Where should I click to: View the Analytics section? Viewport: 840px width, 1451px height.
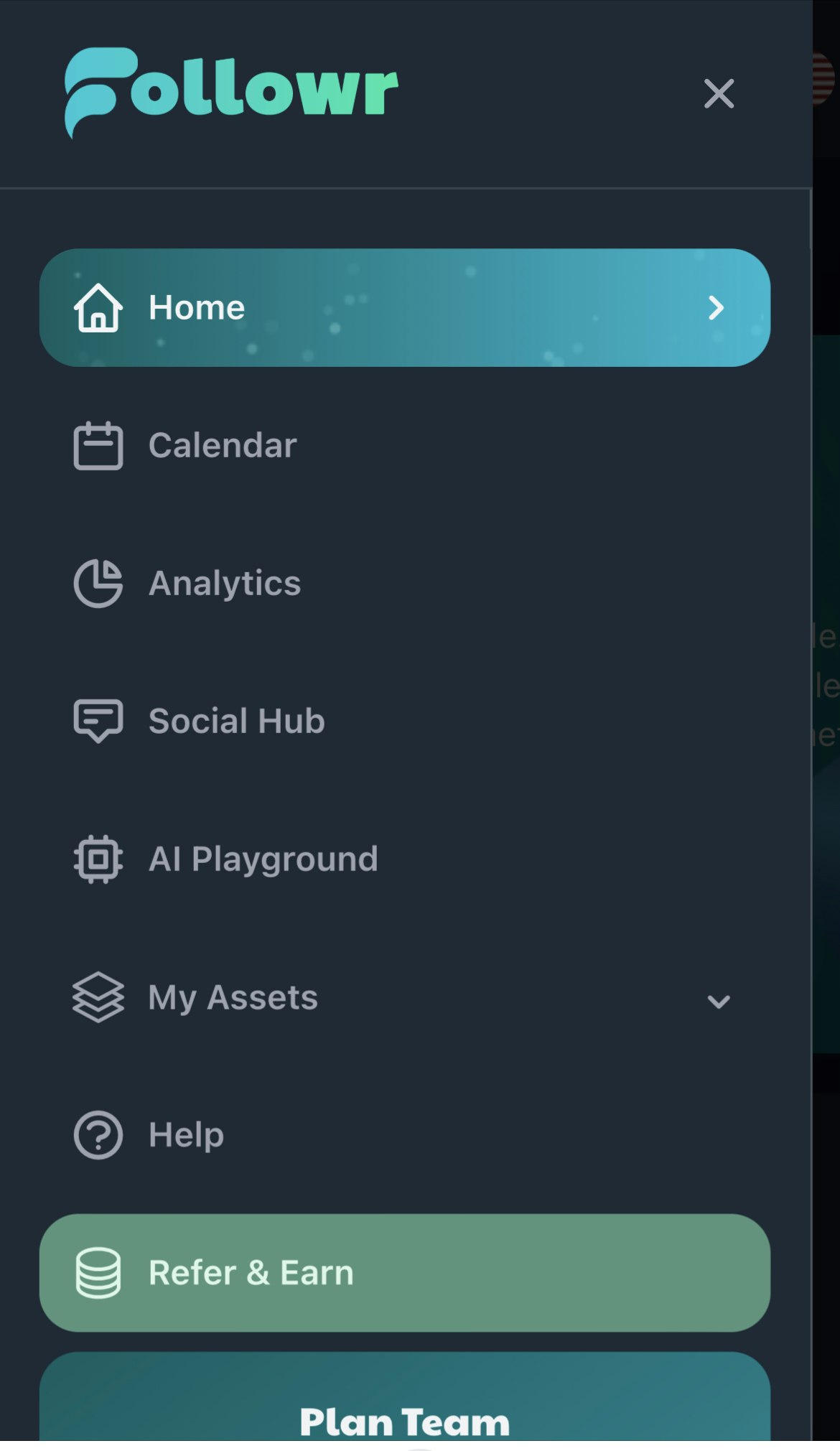[x=224, y=583]
